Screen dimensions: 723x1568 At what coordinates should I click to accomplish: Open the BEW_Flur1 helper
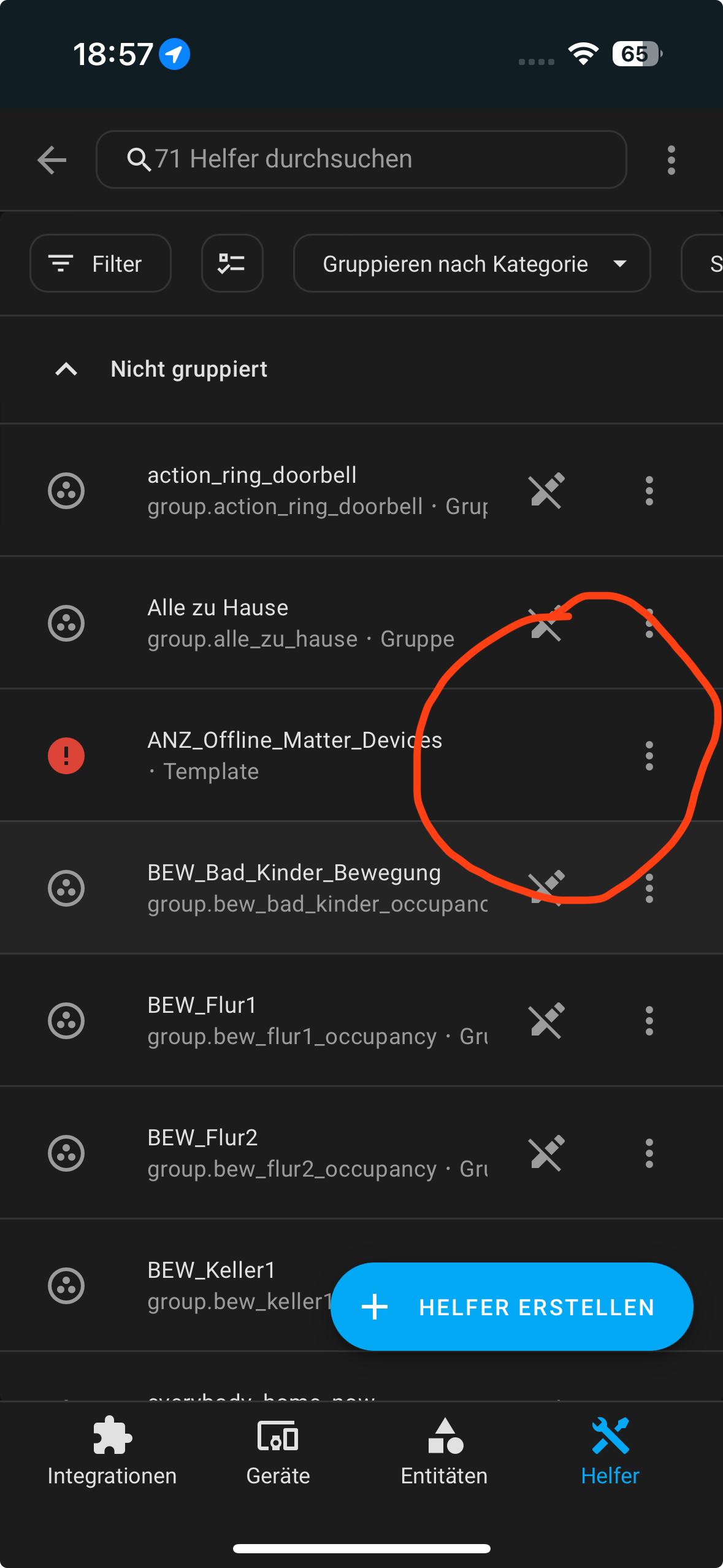click(x=294, y=1020)
